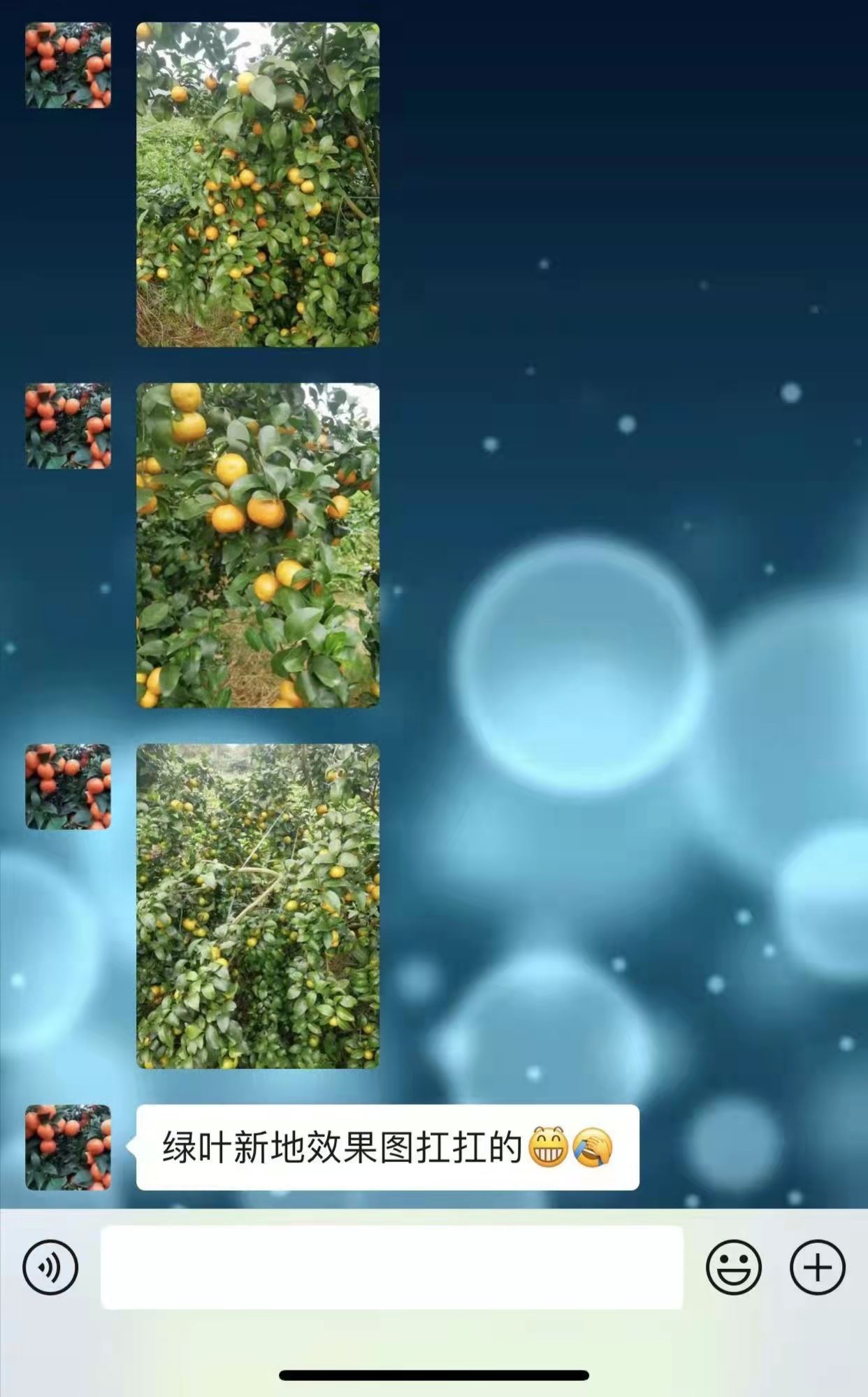
Task: Switch to voice message input
Action: [x=50, y=1267]
